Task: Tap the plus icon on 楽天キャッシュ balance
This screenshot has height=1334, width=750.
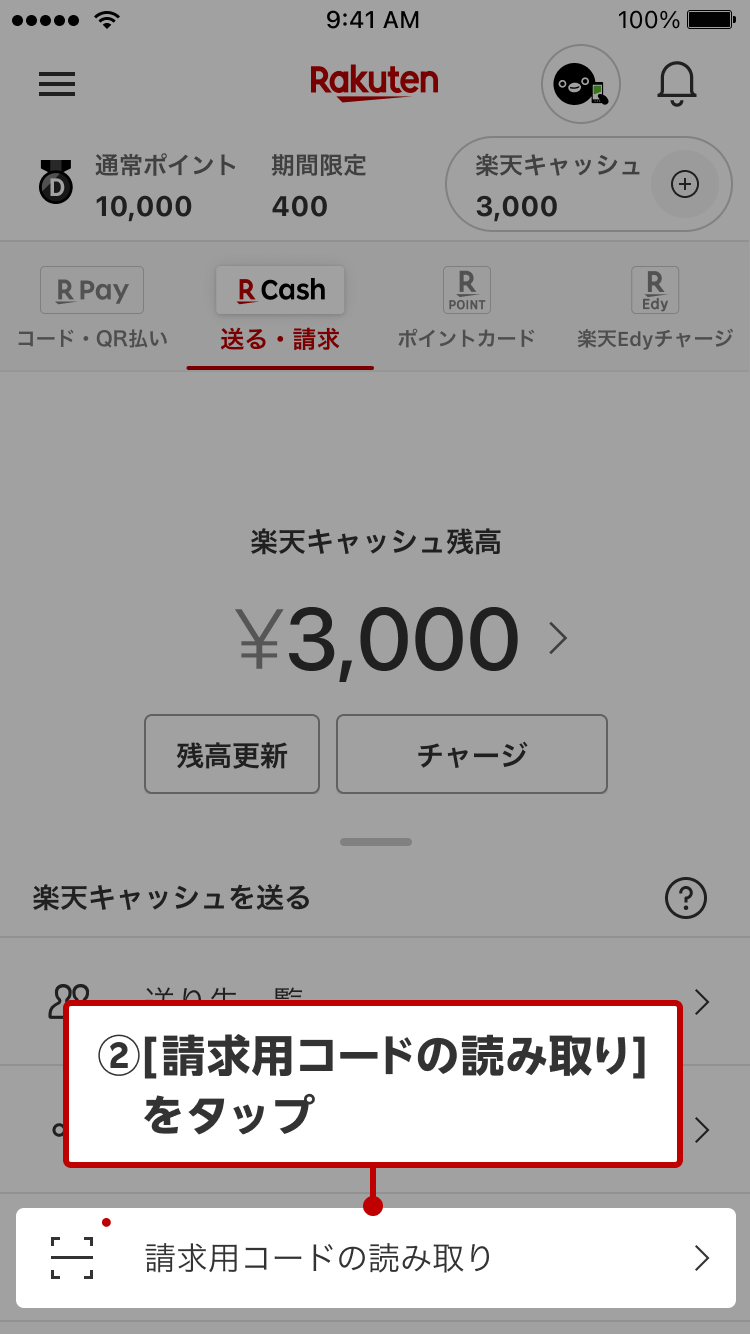Action: click(x=684, y=184)
